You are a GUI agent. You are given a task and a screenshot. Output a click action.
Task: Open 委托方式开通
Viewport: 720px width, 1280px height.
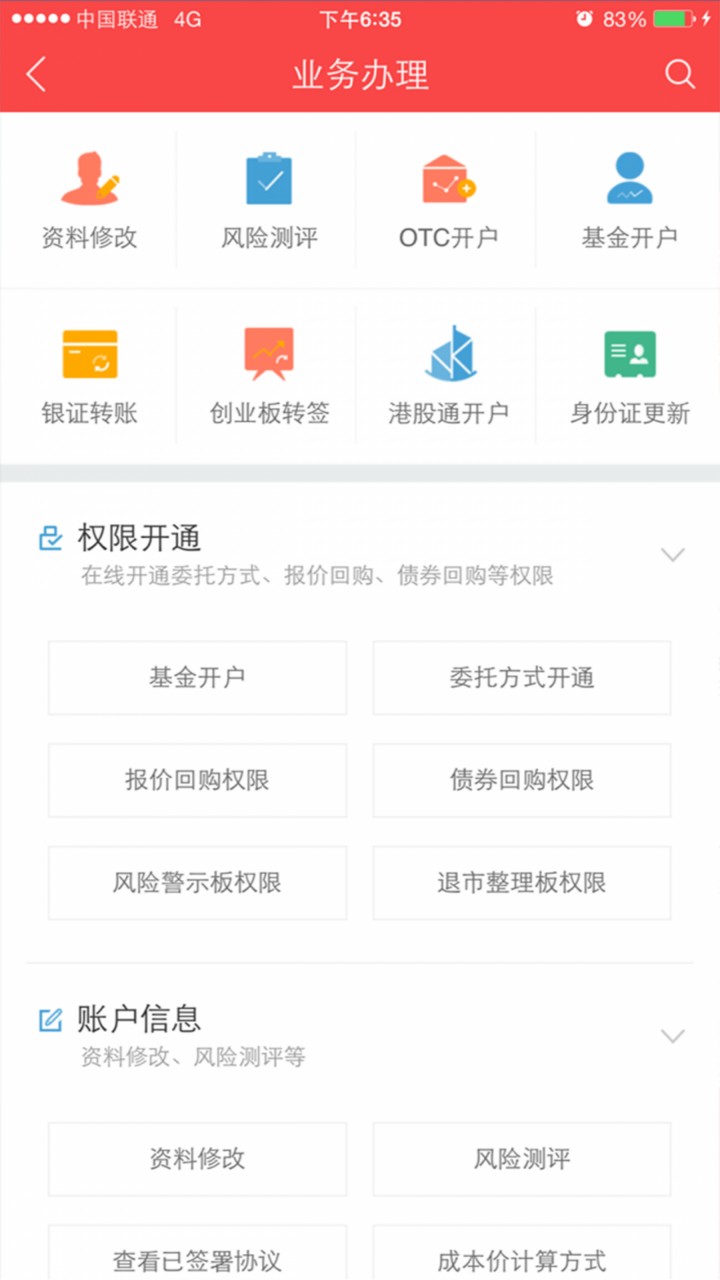pyautogui.click(x=521, y=677)
